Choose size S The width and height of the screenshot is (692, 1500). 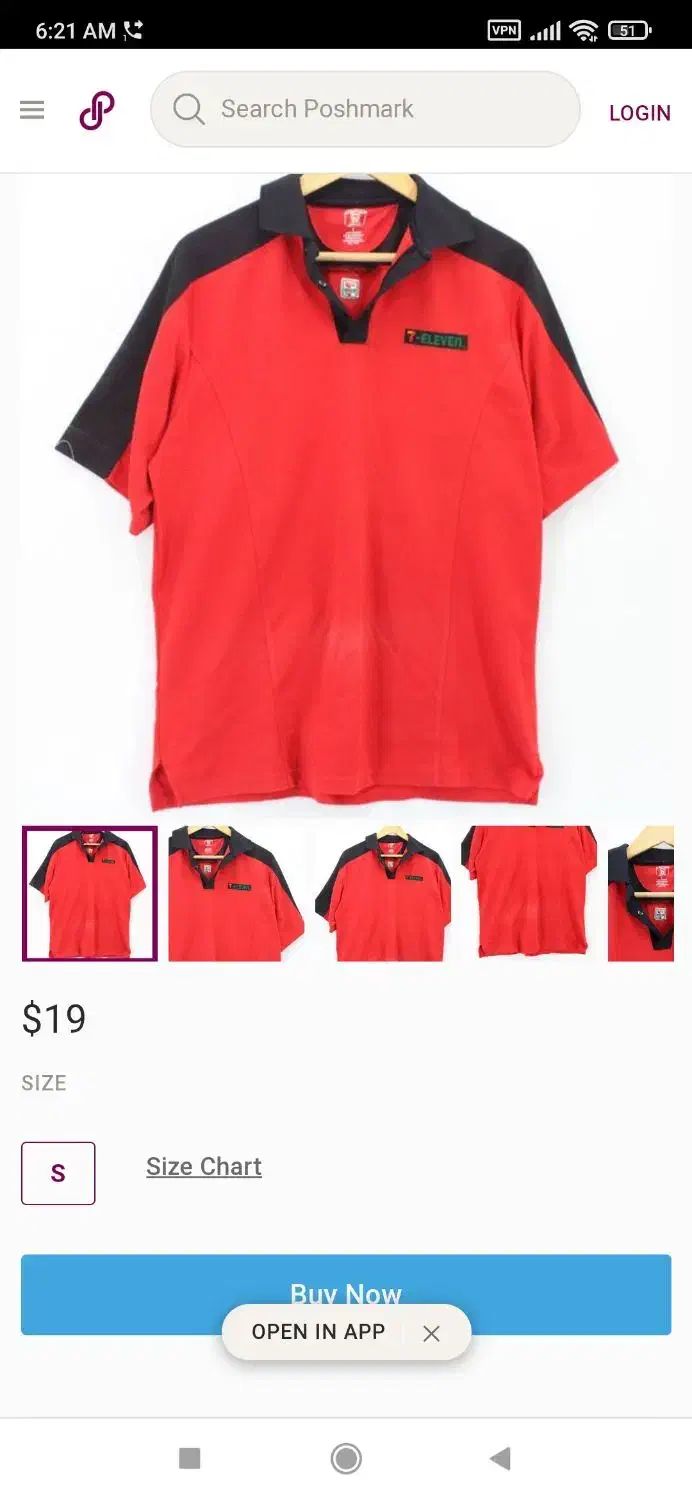click(x=58, y=1173)
